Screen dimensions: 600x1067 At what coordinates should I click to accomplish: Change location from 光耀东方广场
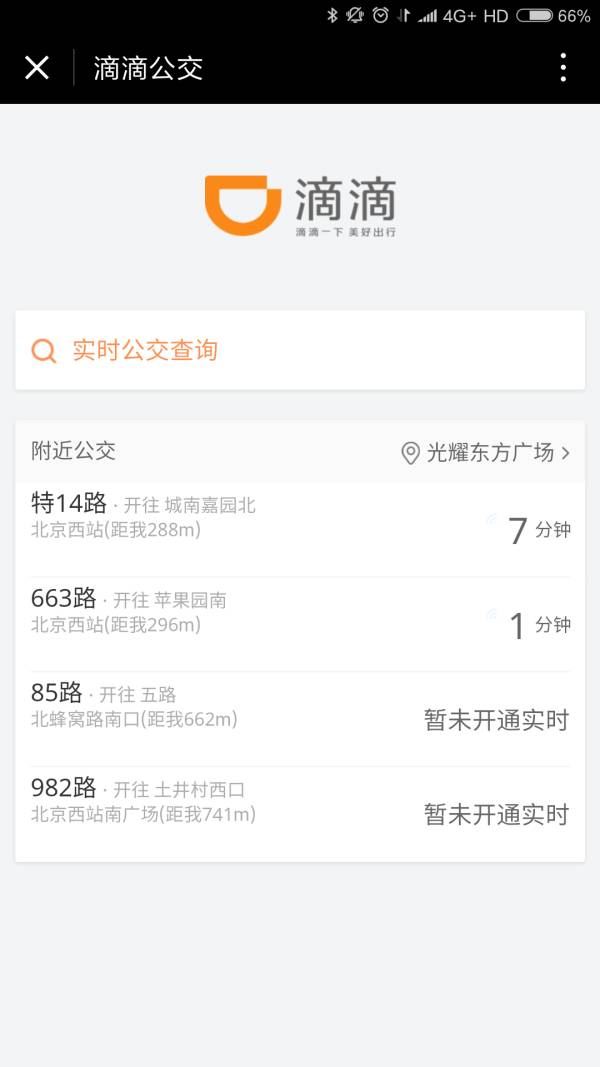coord(485,453)
